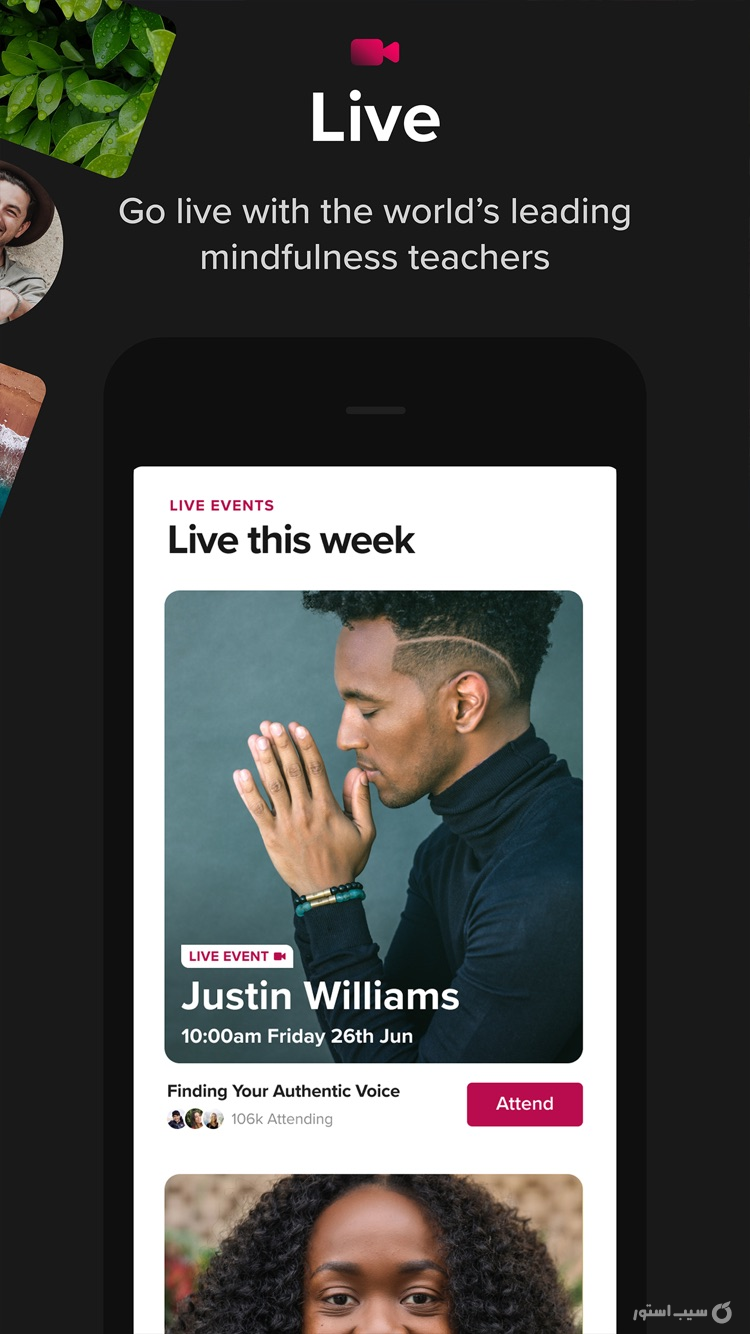
Task: Open the second event card at the bottom
Action: pyautogui.click(x=374, y=1255)
